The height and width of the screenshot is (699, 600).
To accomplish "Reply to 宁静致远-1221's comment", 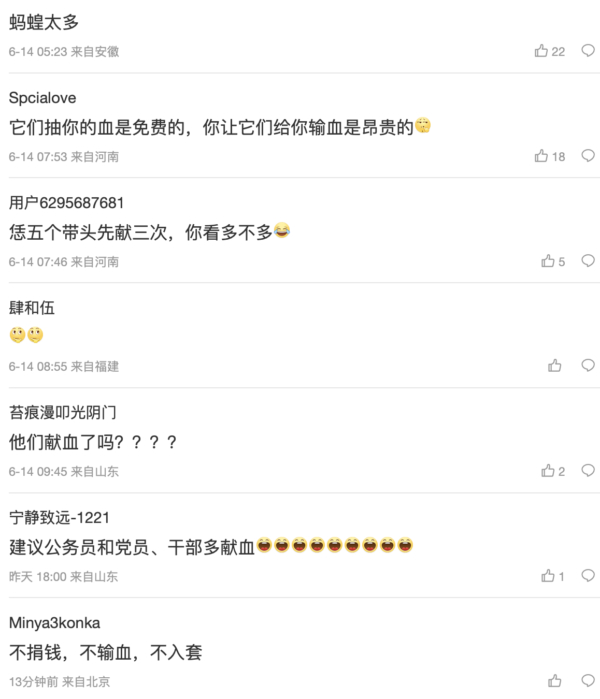I will pos(588,576).
